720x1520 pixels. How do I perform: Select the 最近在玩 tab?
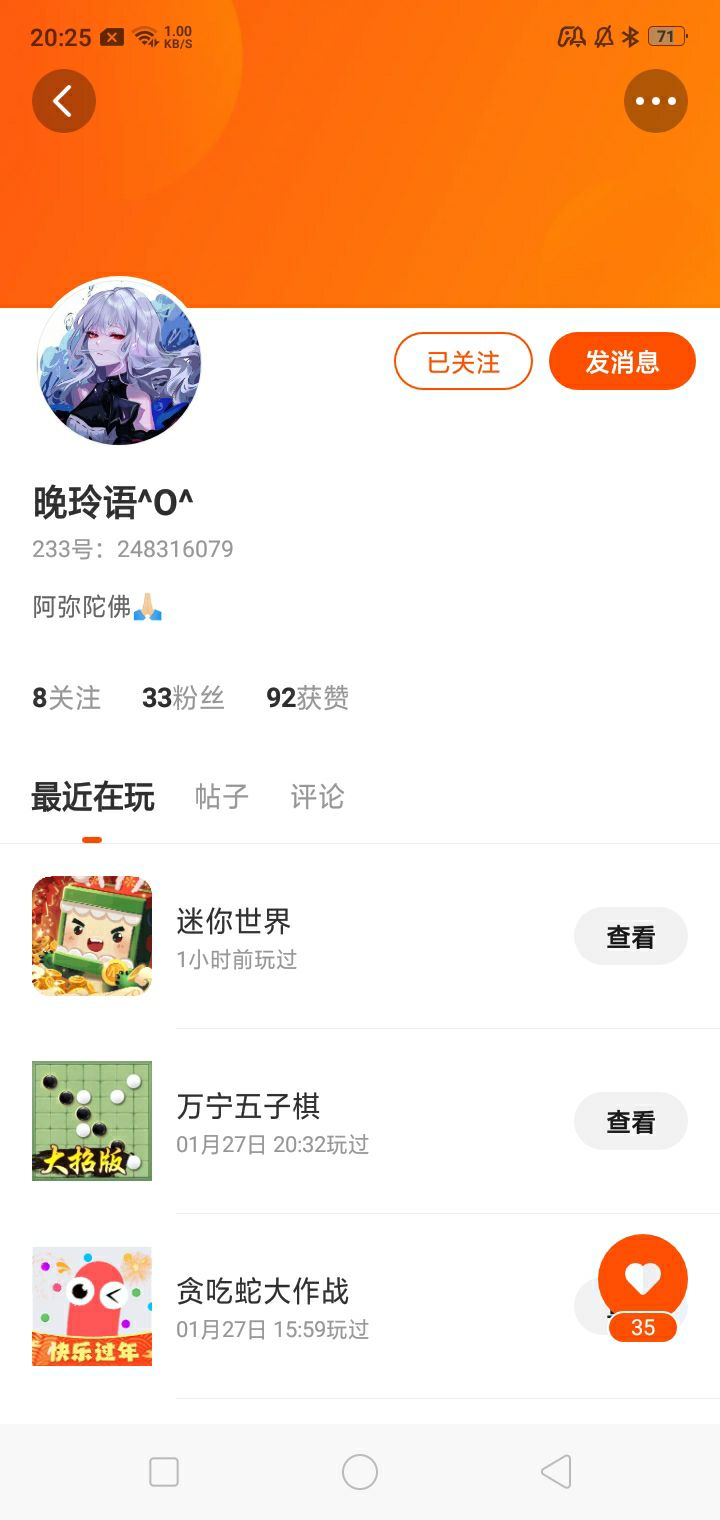pos(93,797)
